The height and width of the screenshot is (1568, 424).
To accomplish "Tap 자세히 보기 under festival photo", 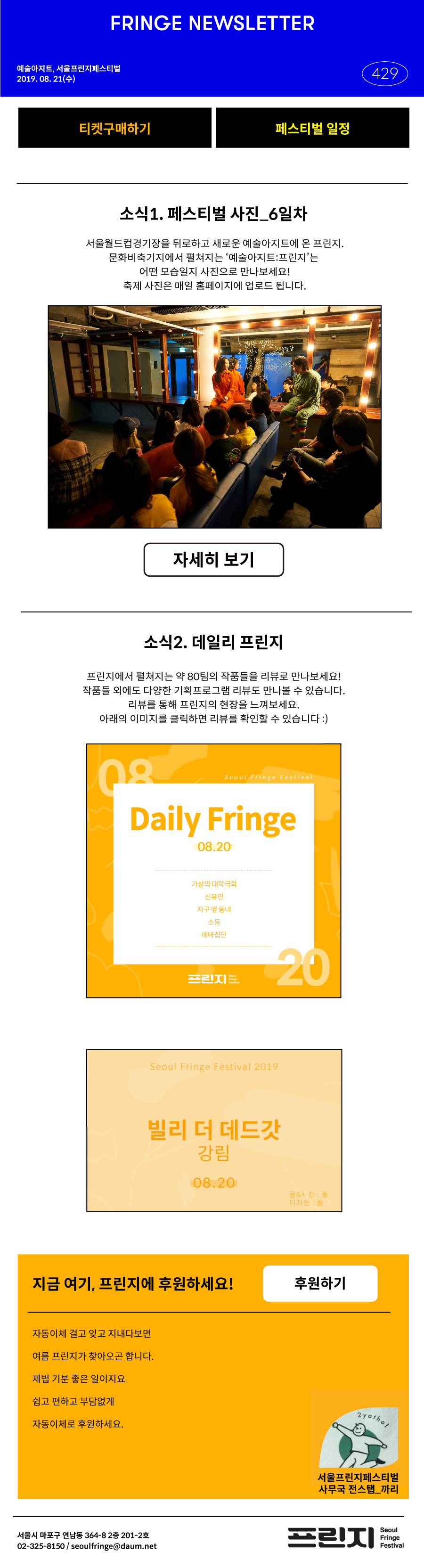I will [x=213, y=559].
